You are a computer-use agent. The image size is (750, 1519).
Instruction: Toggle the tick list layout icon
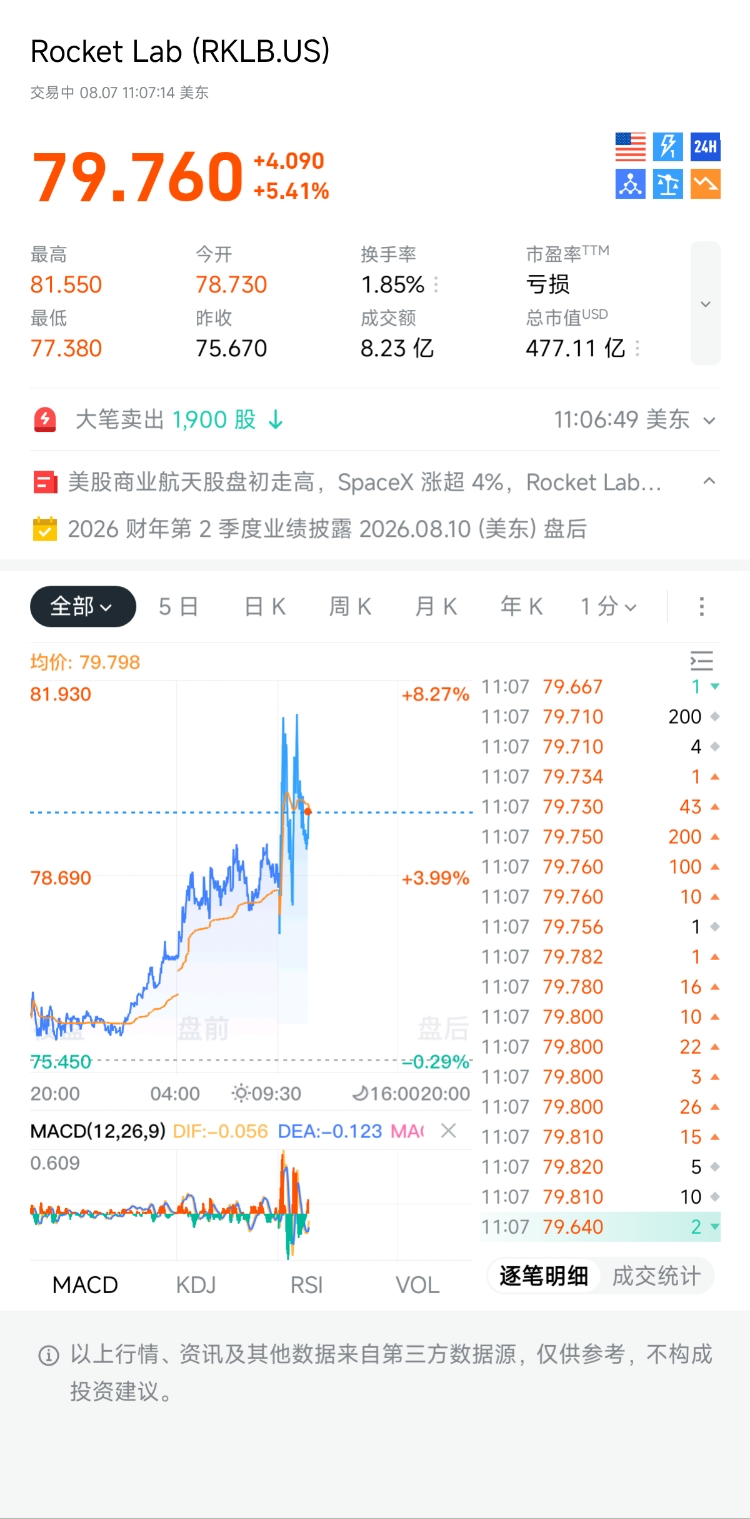[701, 661]
